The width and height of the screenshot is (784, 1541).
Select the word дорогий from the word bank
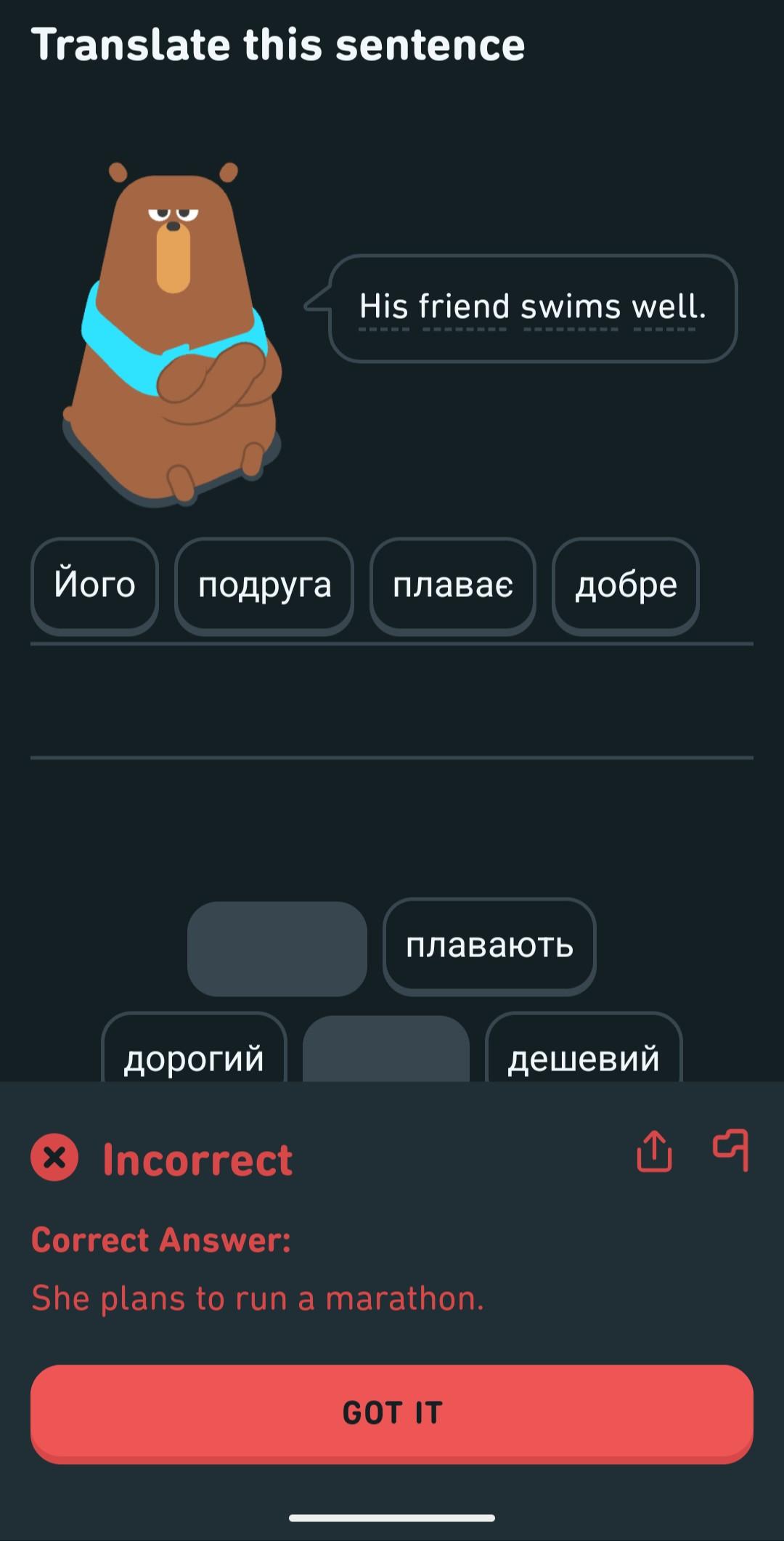tap(194, 1057)
